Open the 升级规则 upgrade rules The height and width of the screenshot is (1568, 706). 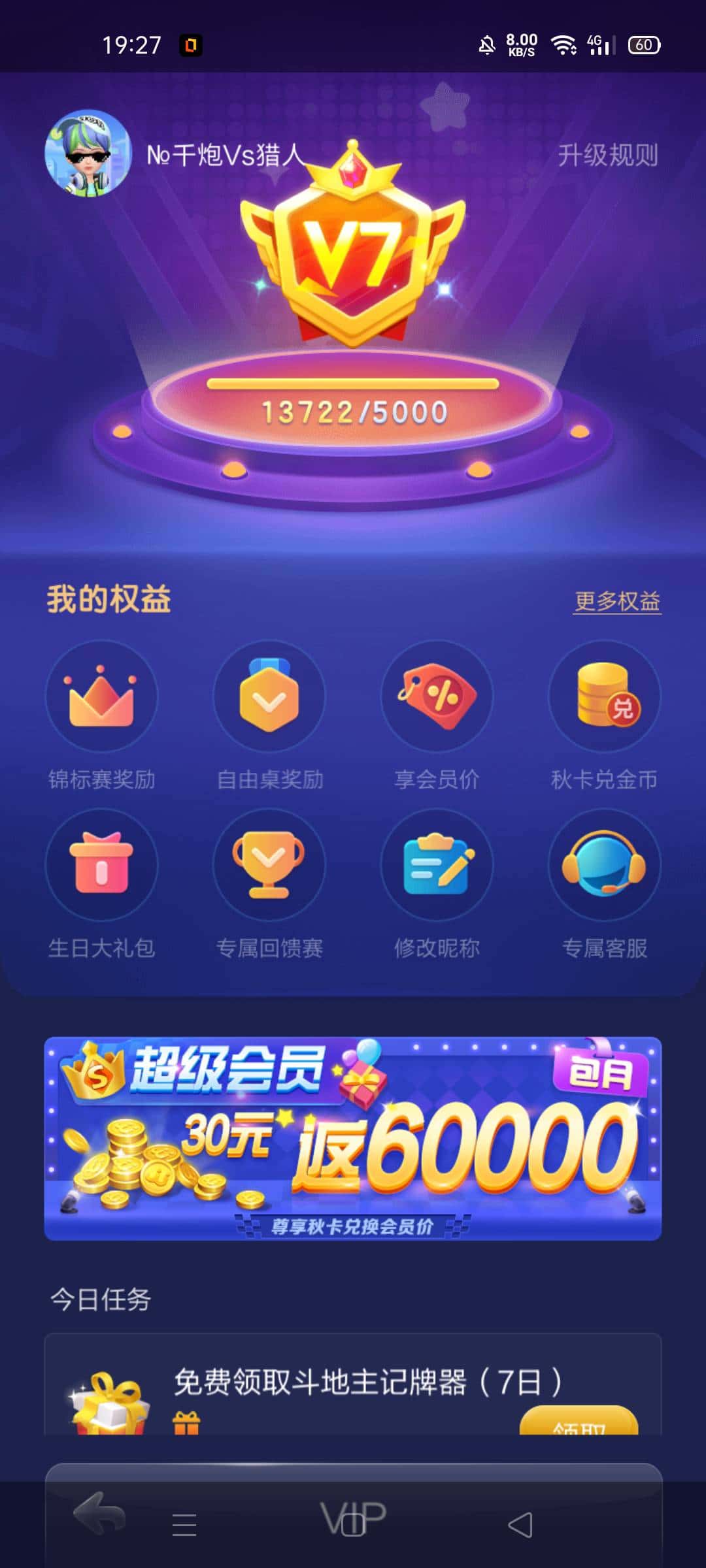[x=609, y=155]
